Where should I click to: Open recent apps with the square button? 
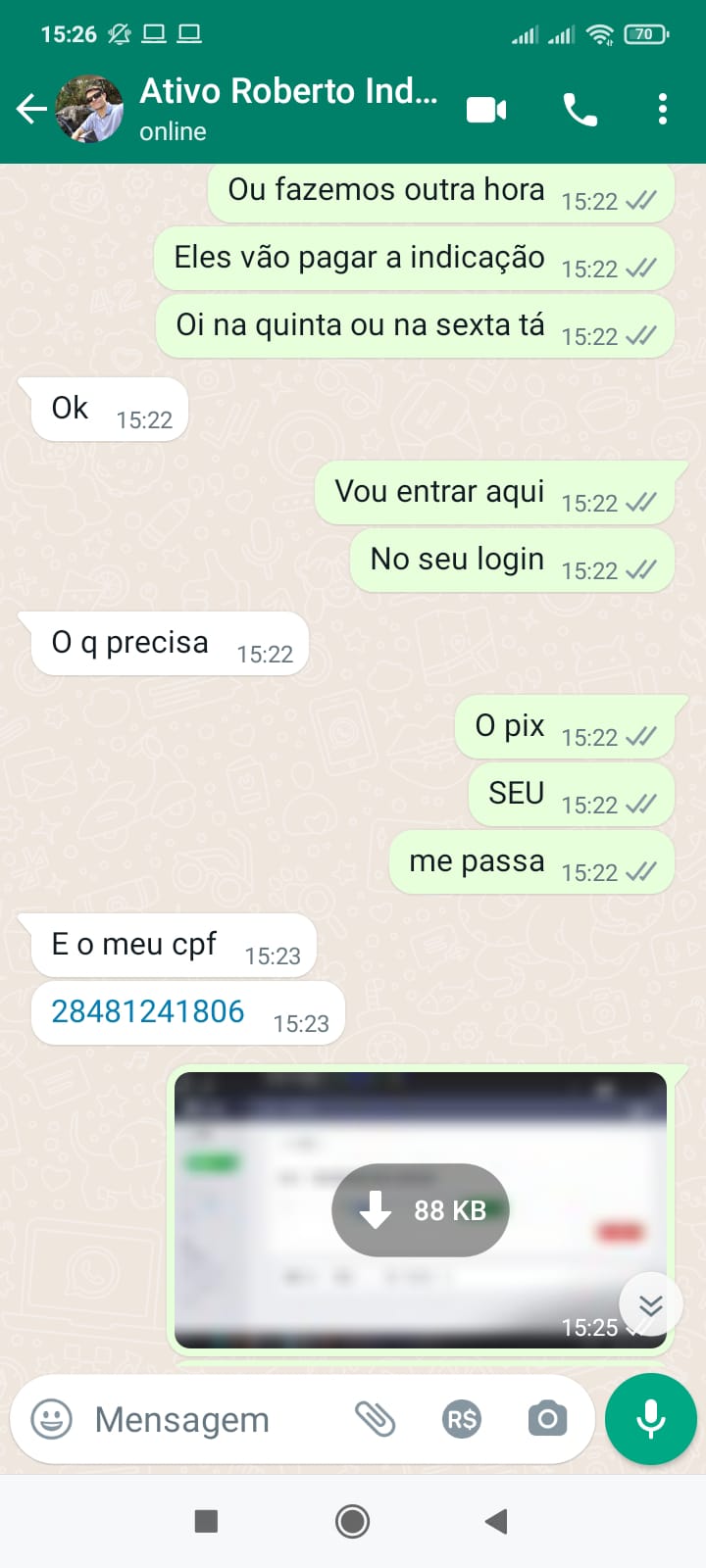click(206, 1521)
